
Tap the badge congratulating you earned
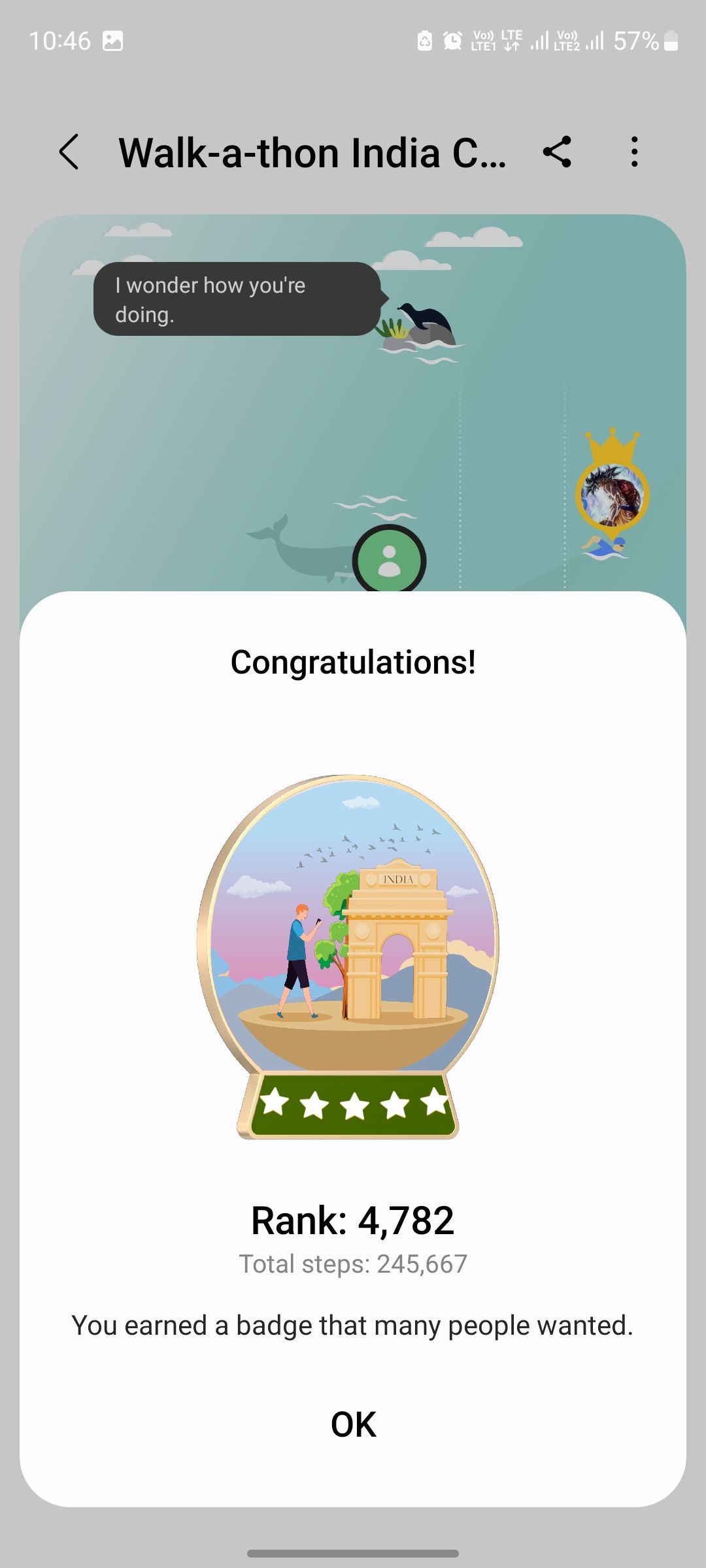click(x=353, y=941)
